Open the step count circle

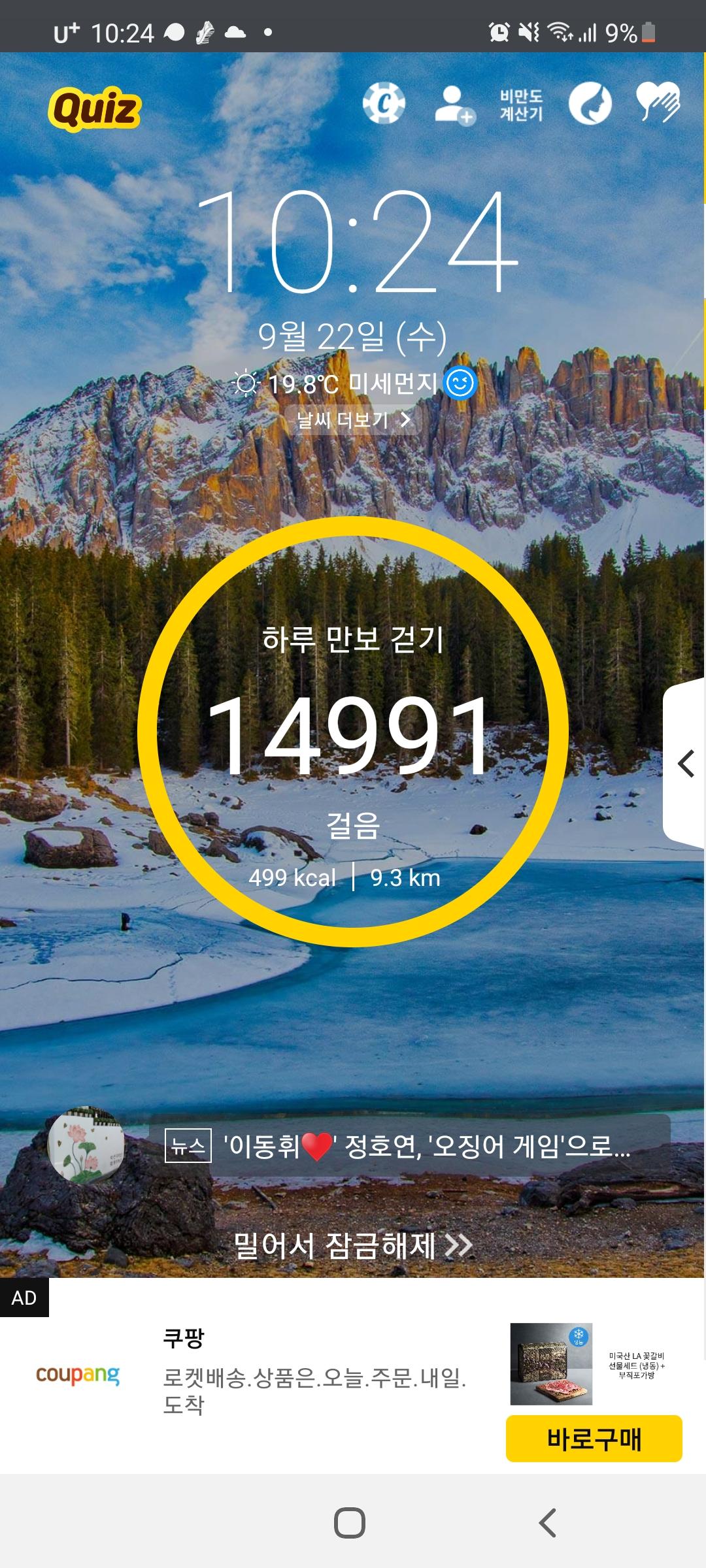(353, 732)
